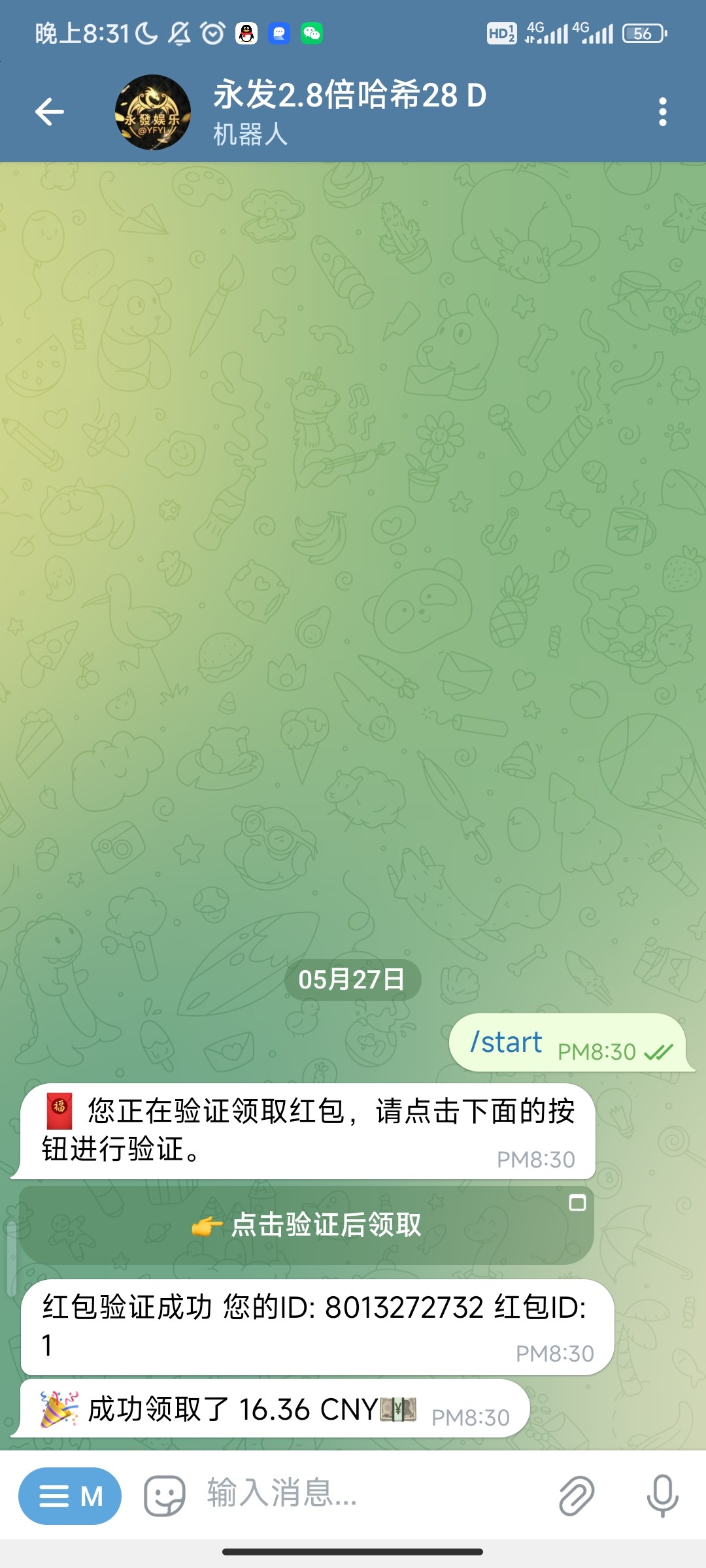This screenshot has width=706, height=1568.
Task: Tap the /start command link
Action: pyautogui.click(x=507, y=1043)
